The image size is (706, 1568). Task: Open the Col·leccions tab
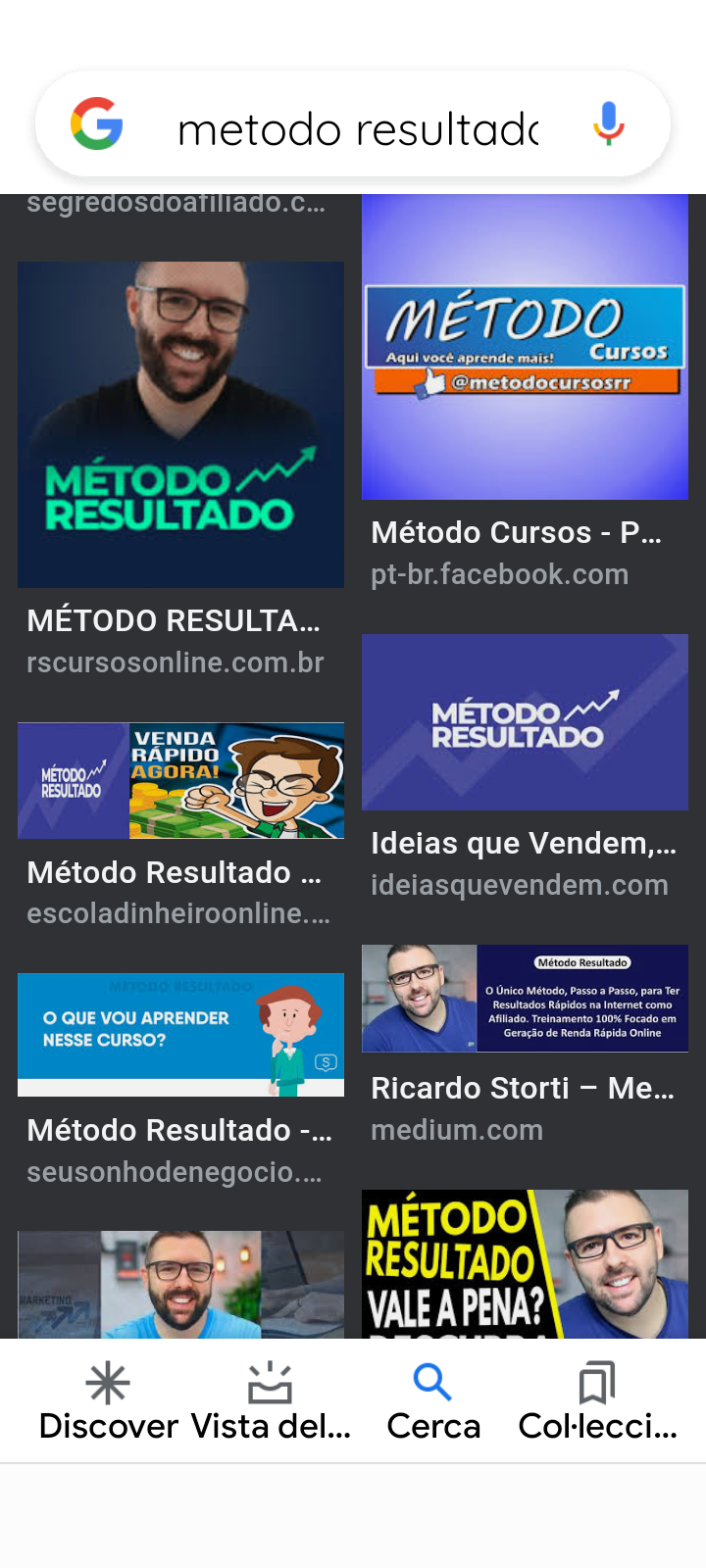coord(597,1401)
